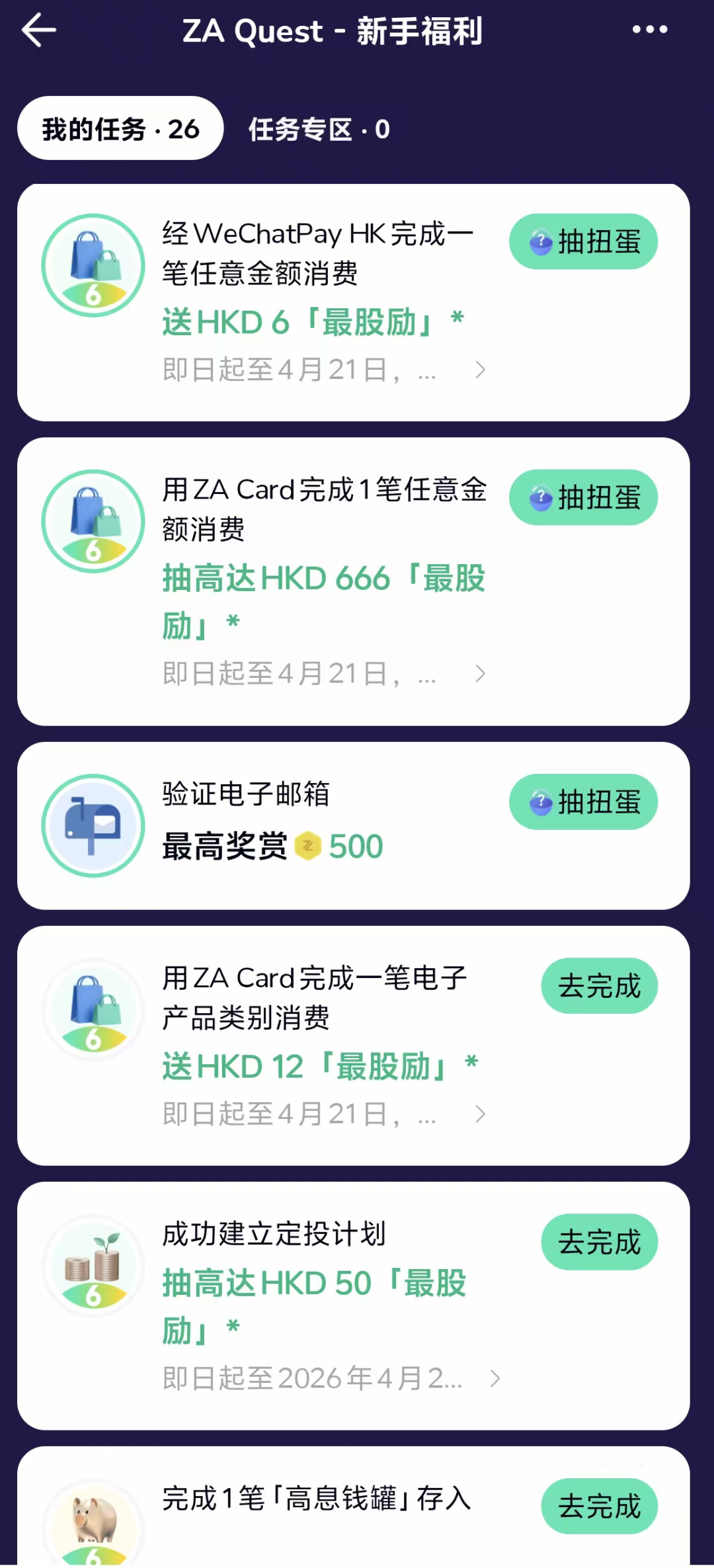Expand date details of 定投计划 task
The image size is (714, 1568).
[x=495, y=1379]
